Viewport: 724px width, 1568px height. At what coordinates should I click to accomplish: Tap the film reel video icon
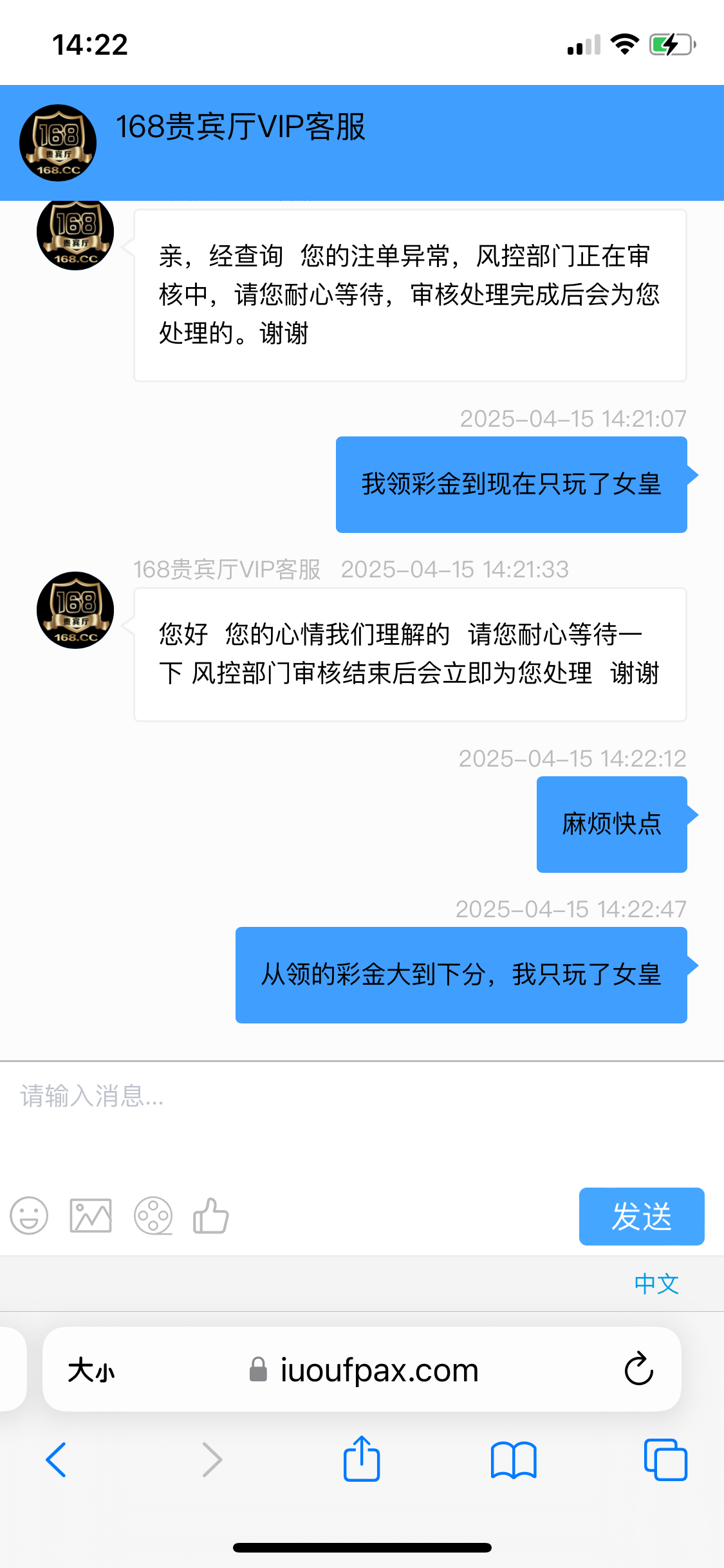(x=153, y=1216)
